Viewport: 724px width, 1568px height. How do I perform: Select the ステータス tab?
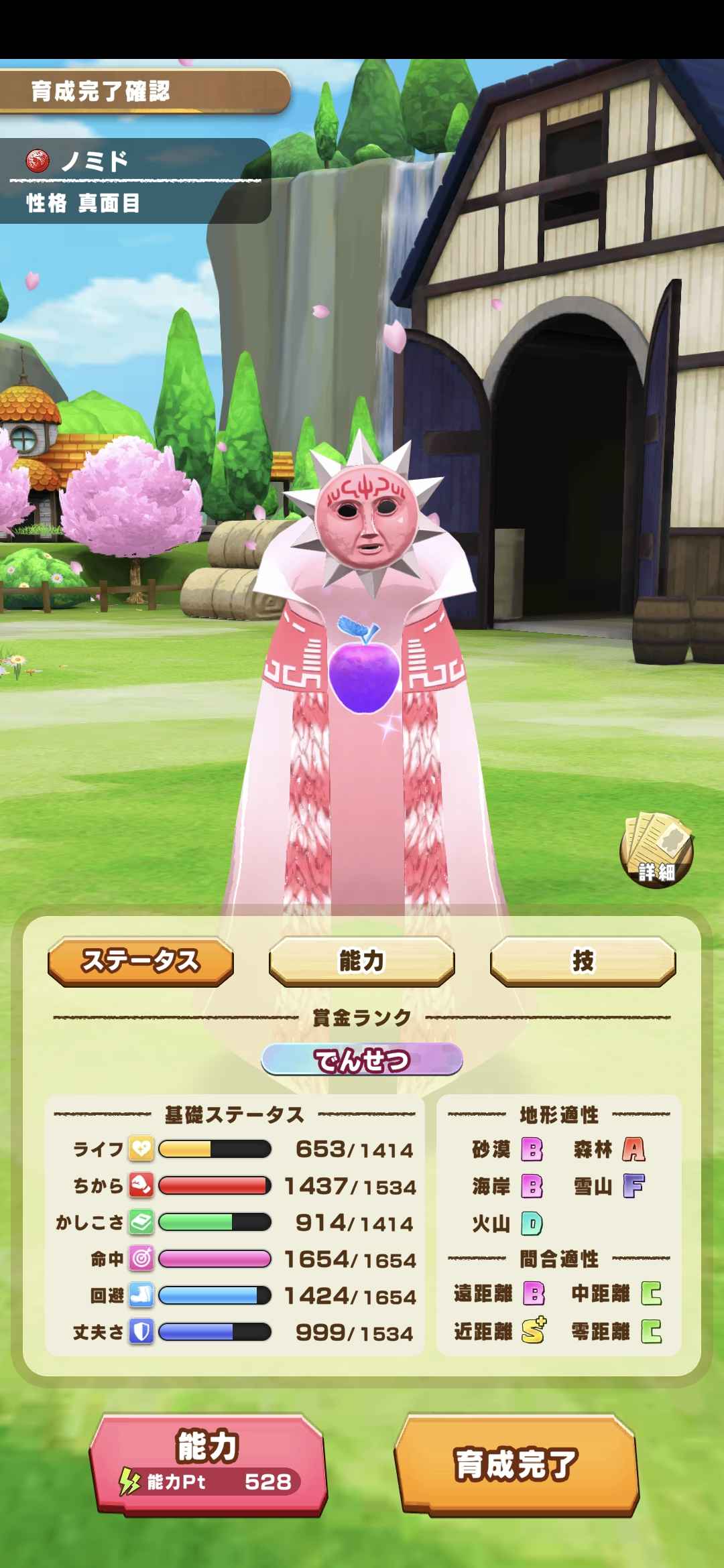(141, 961)
